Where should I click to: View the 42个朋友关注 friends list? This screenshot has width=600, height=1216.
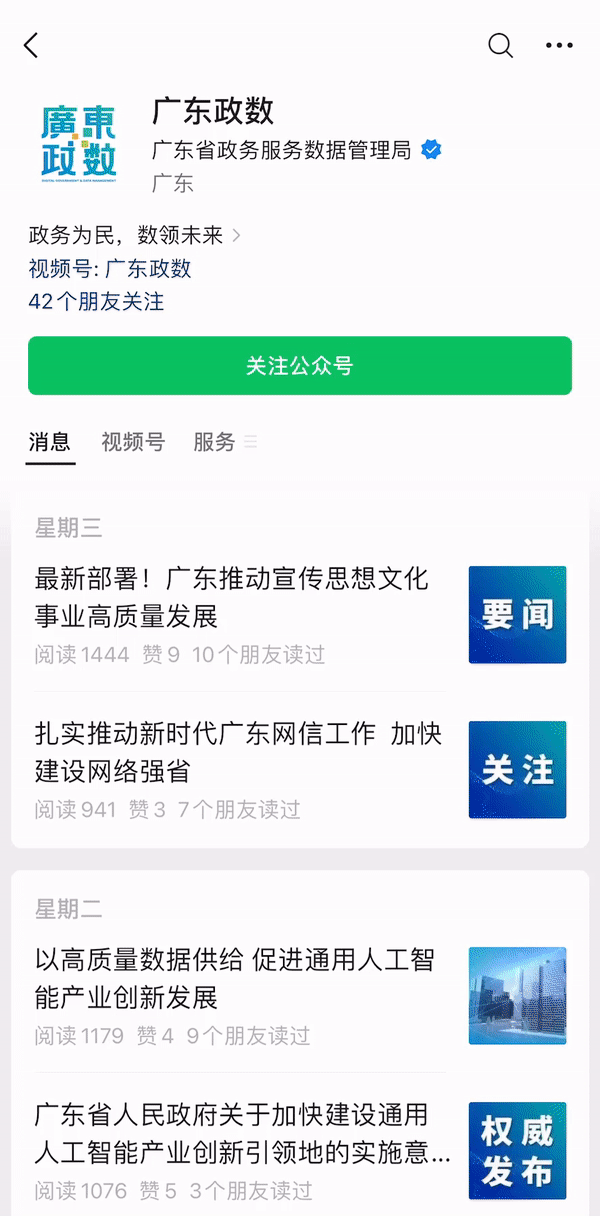(96, 301)
